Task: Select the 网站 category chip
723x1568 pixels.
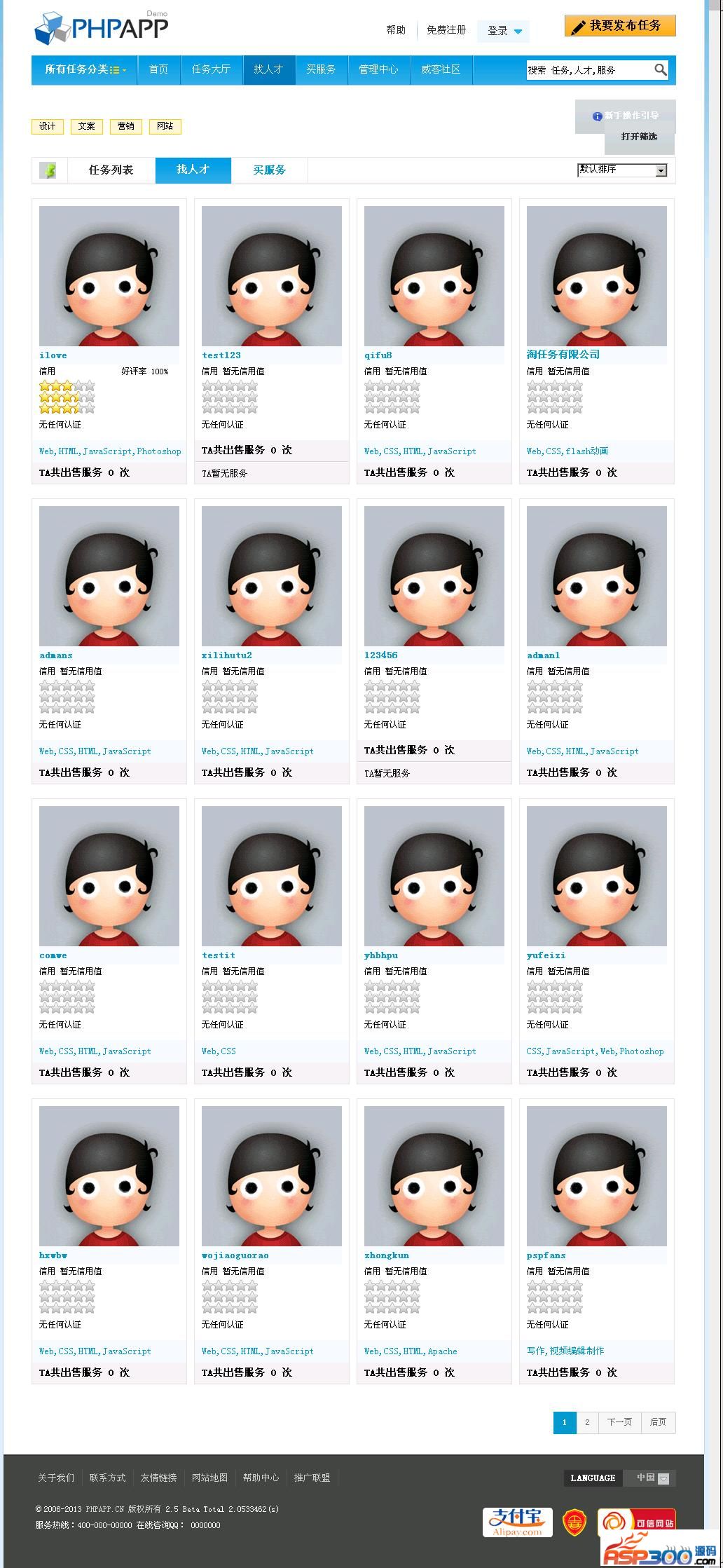Action: point(165,126)
